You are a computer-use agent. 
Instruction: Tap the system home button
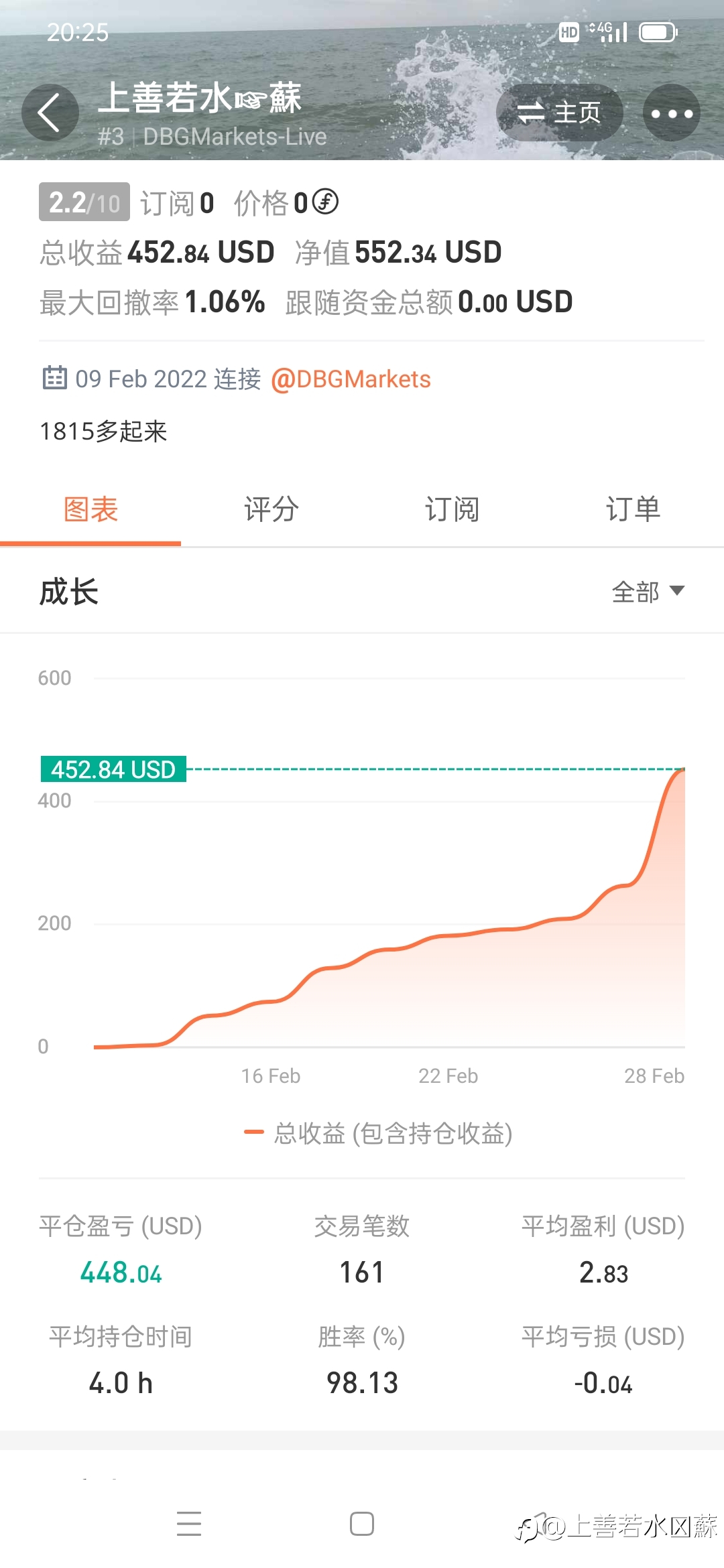(362, 1524)
